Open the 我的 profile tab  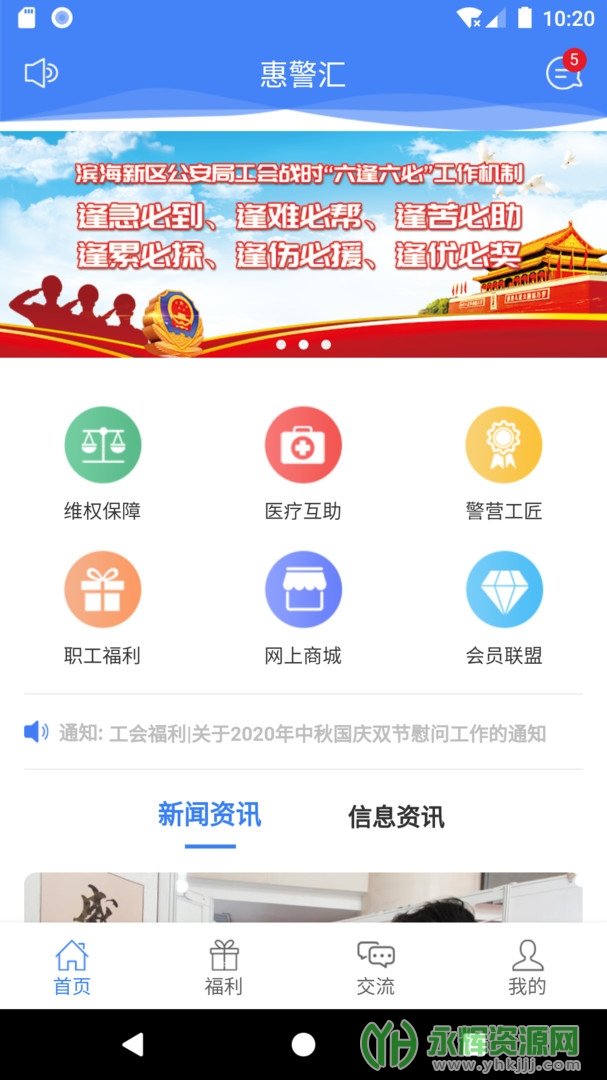(x=528, y=967)
